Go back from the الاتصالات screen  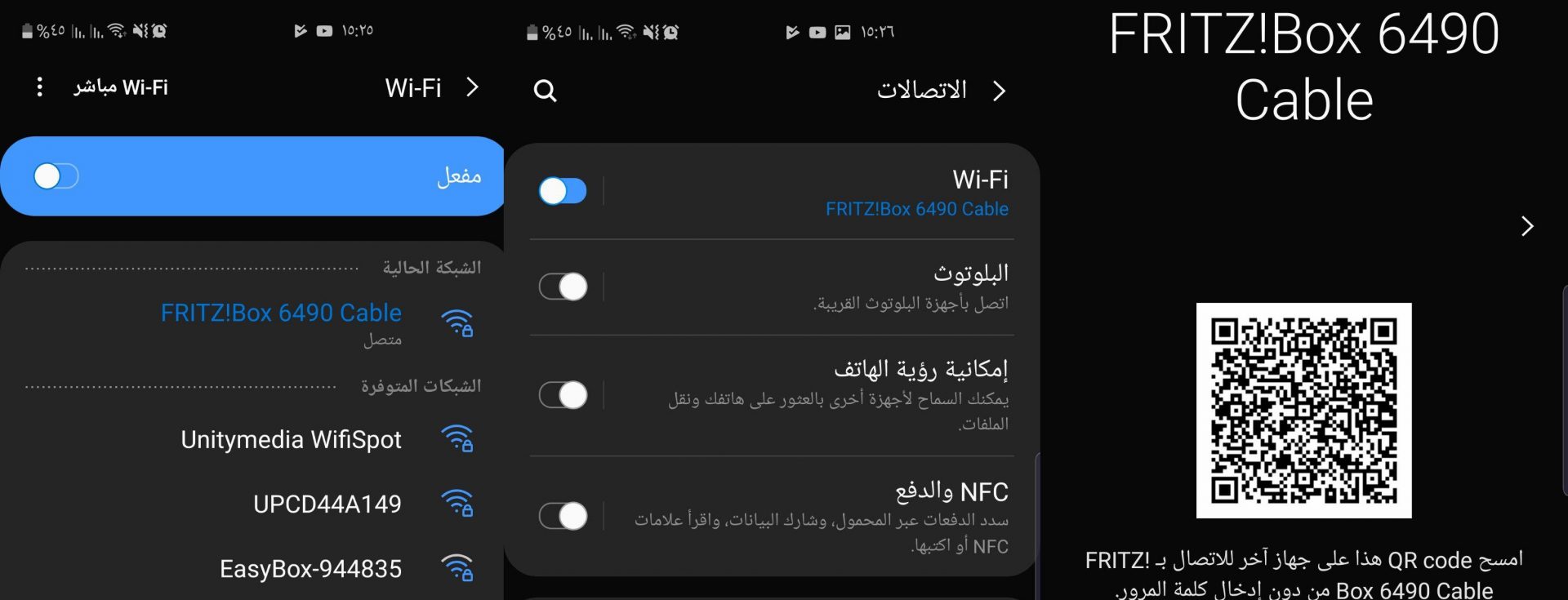999,91
